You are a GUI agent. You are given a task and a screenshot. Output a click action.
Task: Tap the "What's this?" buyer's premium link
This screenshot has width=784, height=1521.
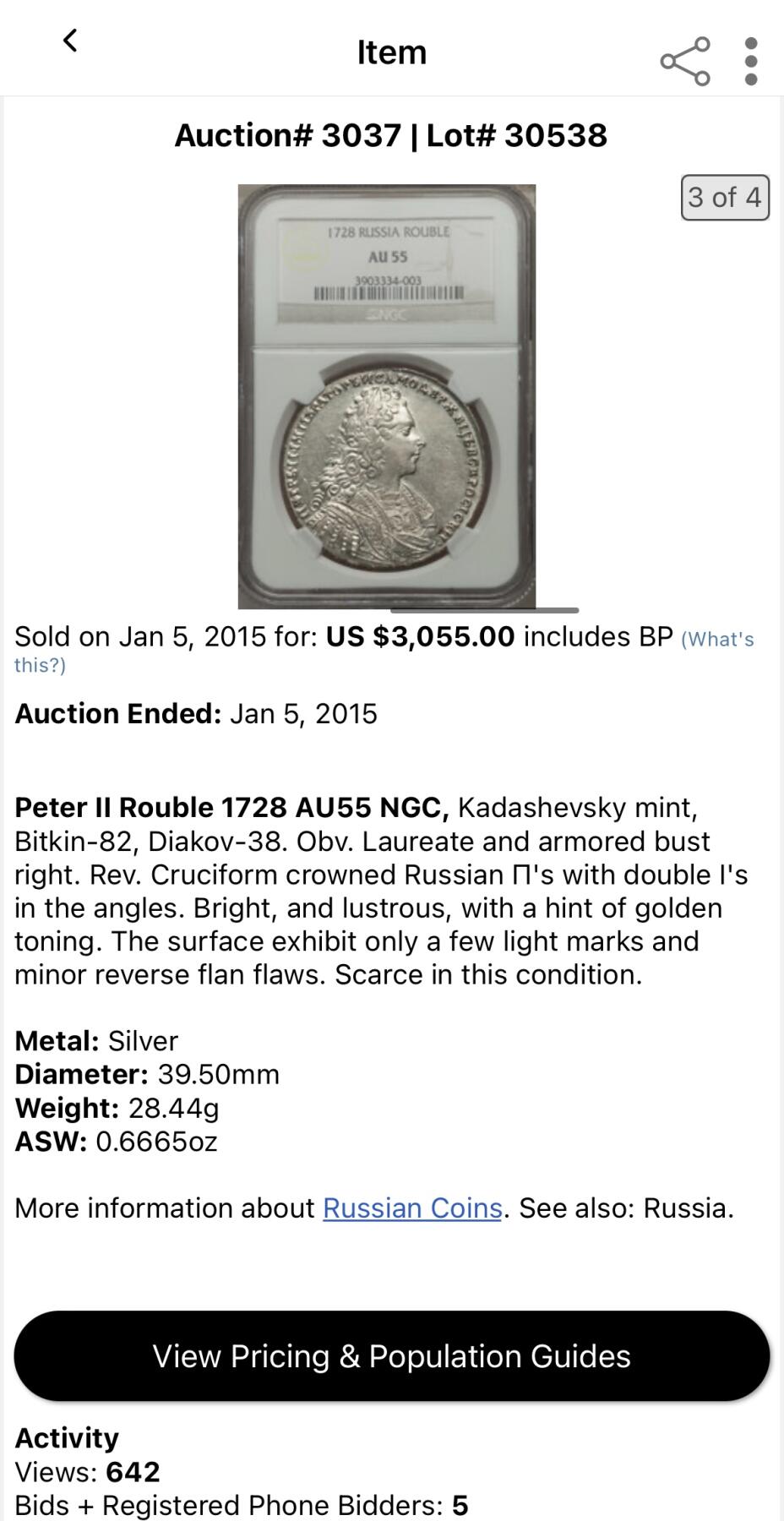[716, 640]
